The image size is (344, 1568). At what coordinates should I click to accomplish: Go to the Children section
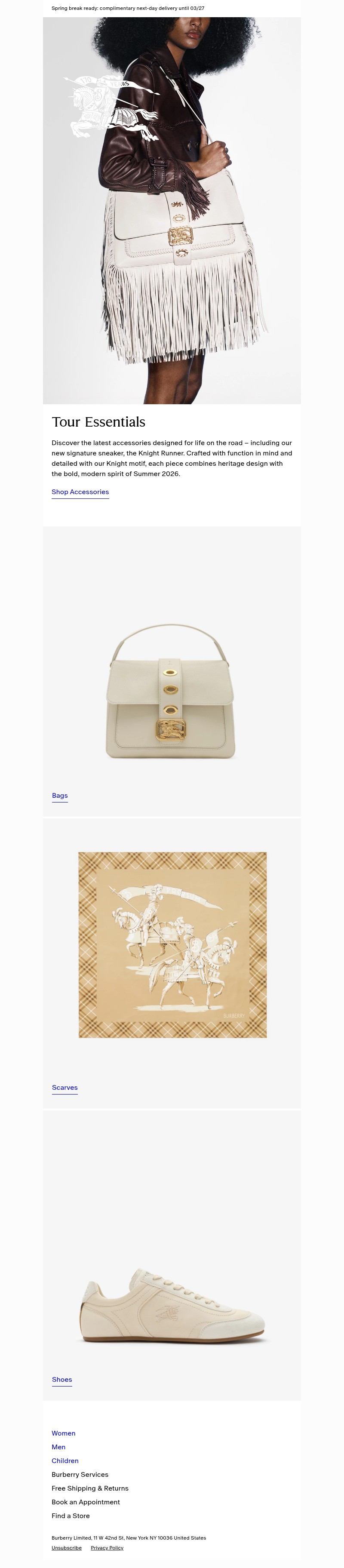(65, 1460)
